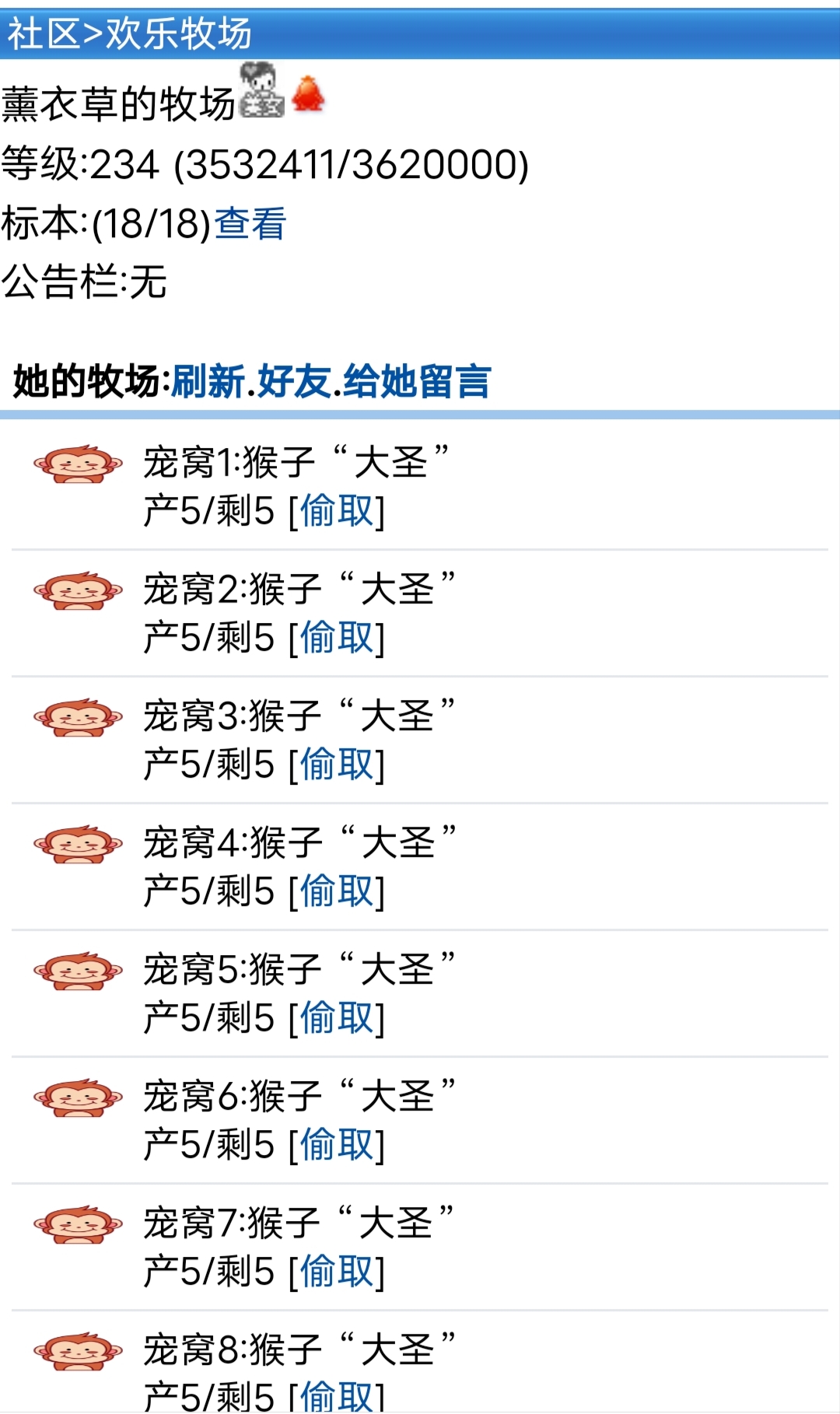Click the monkey icon for 宠窝2
Image resolution: width=840 pixels, height=1414 pixels.
pos(78,590)
